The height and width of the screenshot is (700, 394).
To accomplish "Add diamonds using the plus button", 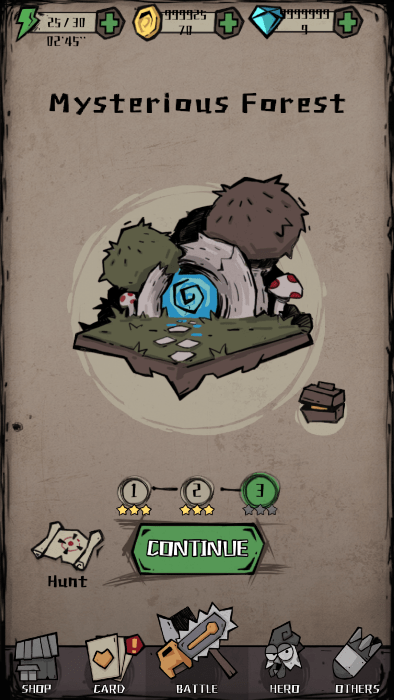I will pyautogui.click(x=348, y=21).
